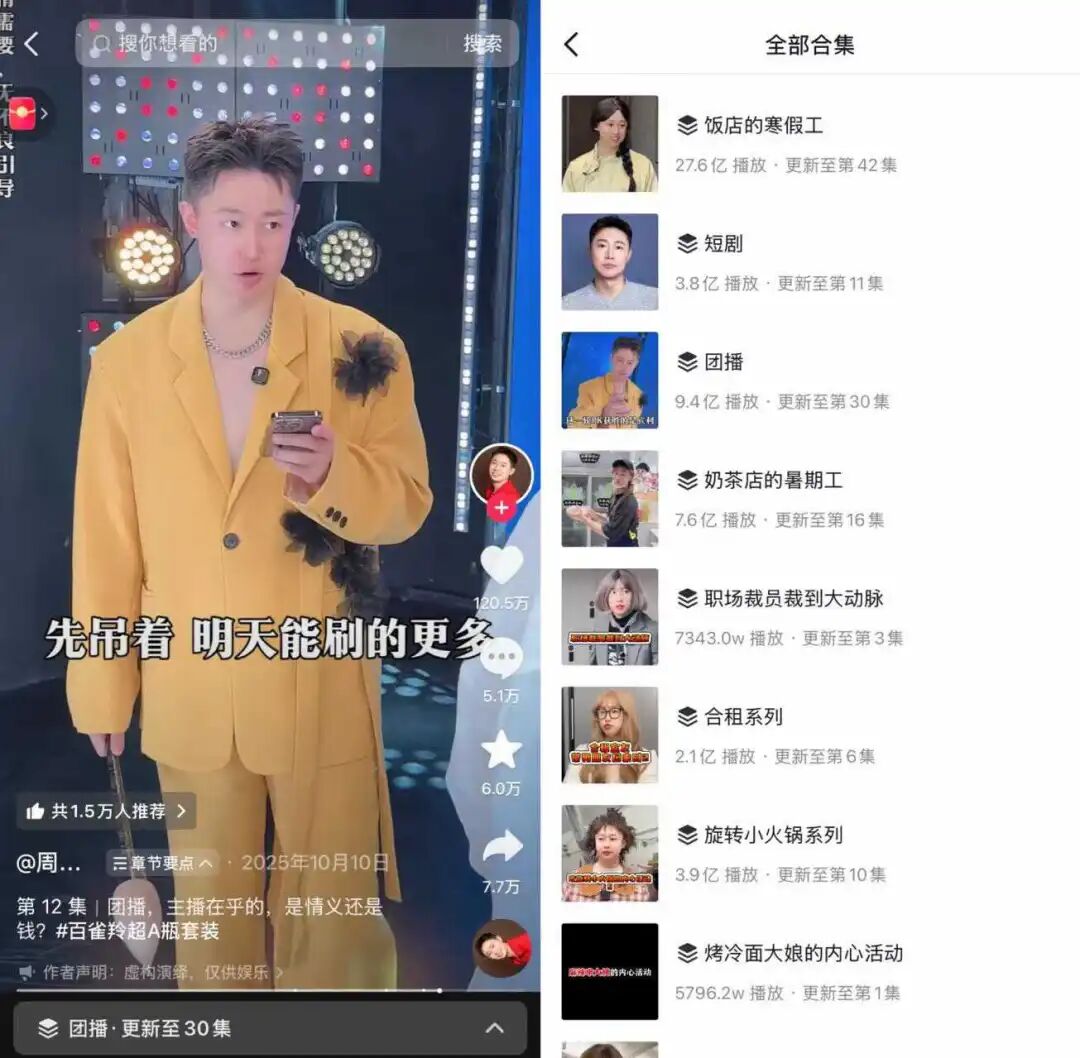Open the video's comments
The image size is (1080, 1058).
[502, 660]
